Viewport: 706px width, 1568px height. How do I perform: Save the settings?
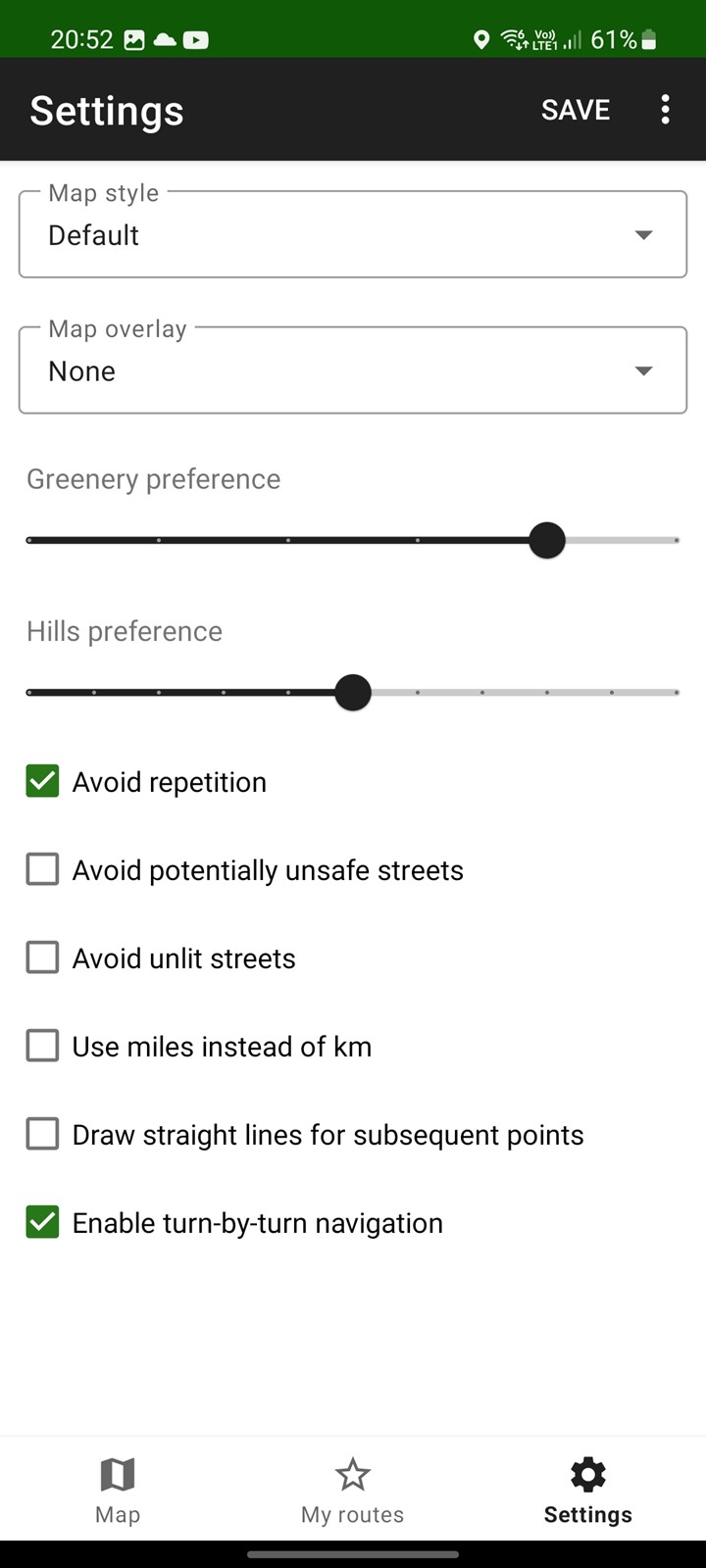click(x=576, y=110)
